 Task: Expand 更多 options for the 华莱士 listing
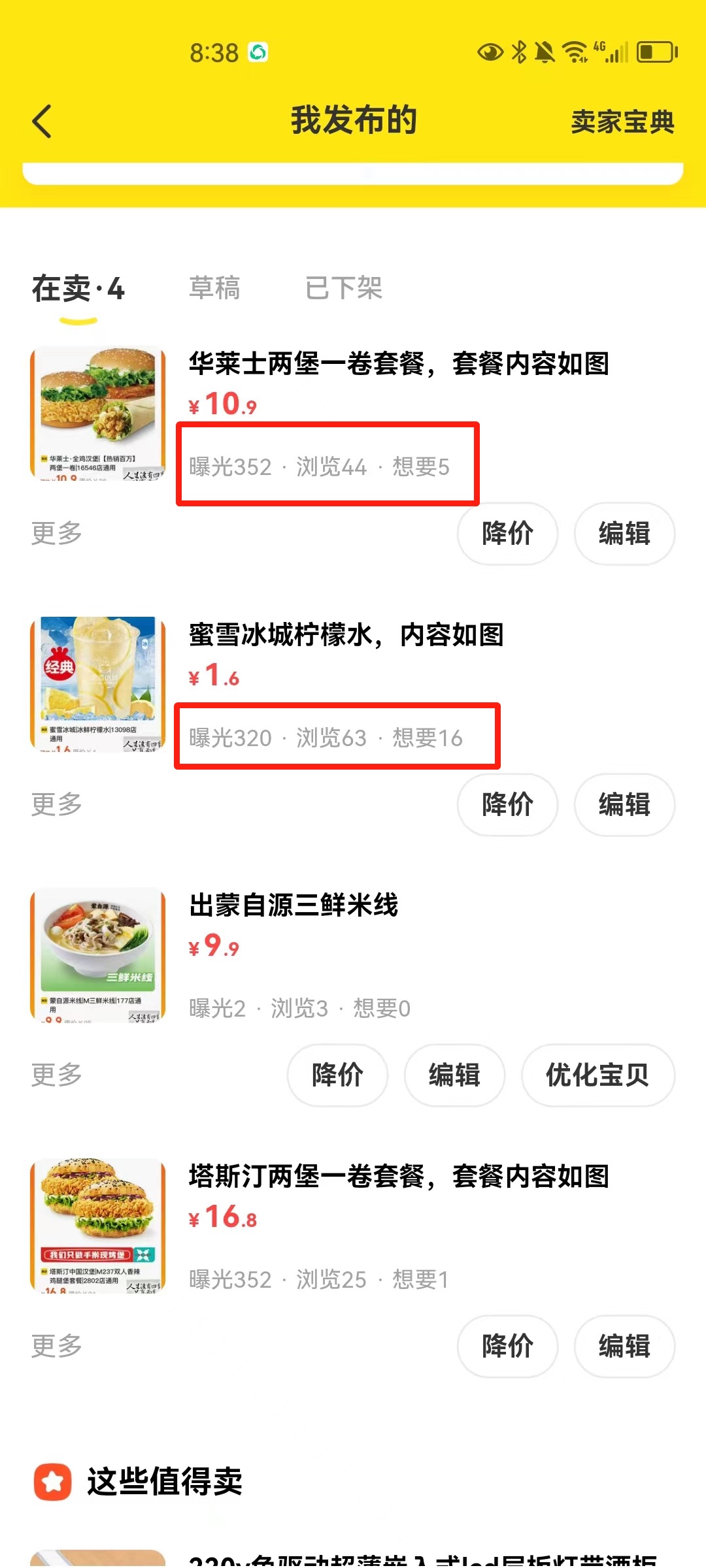point(56,534)
